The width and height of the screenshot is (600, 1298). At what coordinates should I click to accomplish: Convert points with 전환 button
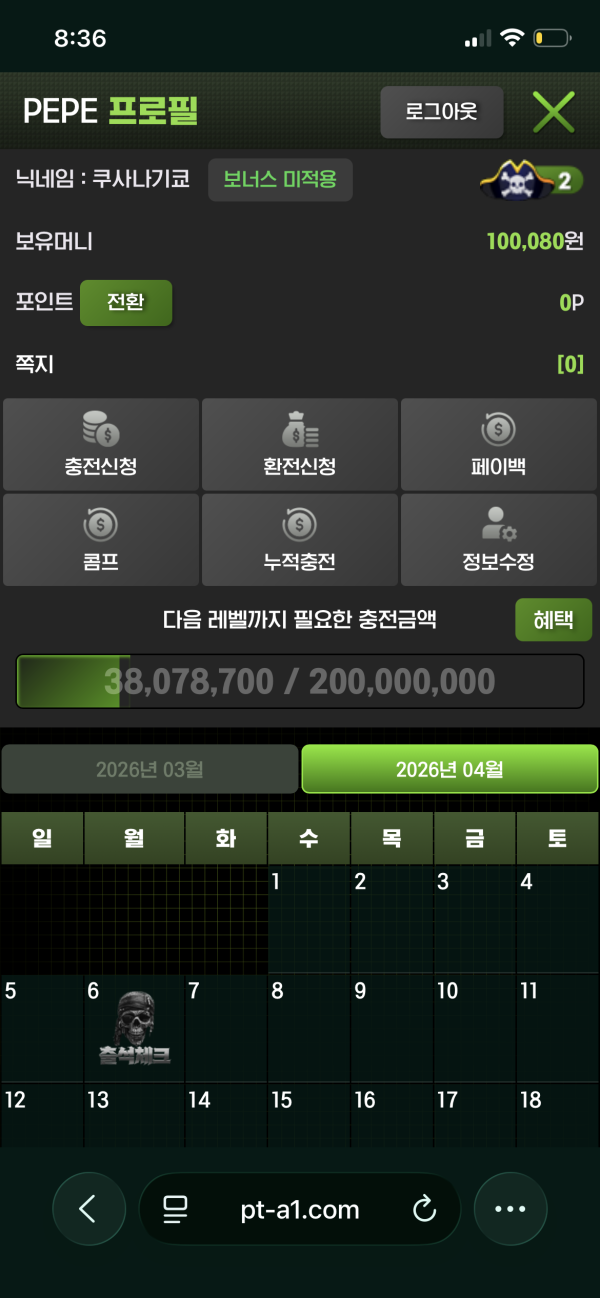(126, 303)
